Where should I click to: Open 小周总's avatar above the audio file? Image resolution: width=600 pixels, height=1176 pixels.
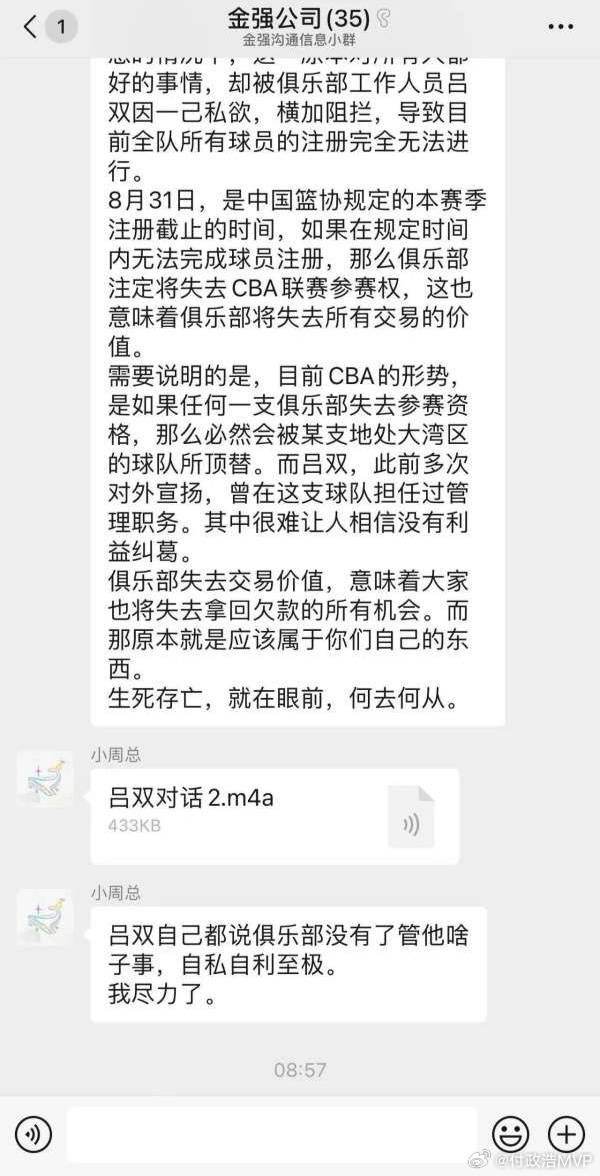pos(45,778)
